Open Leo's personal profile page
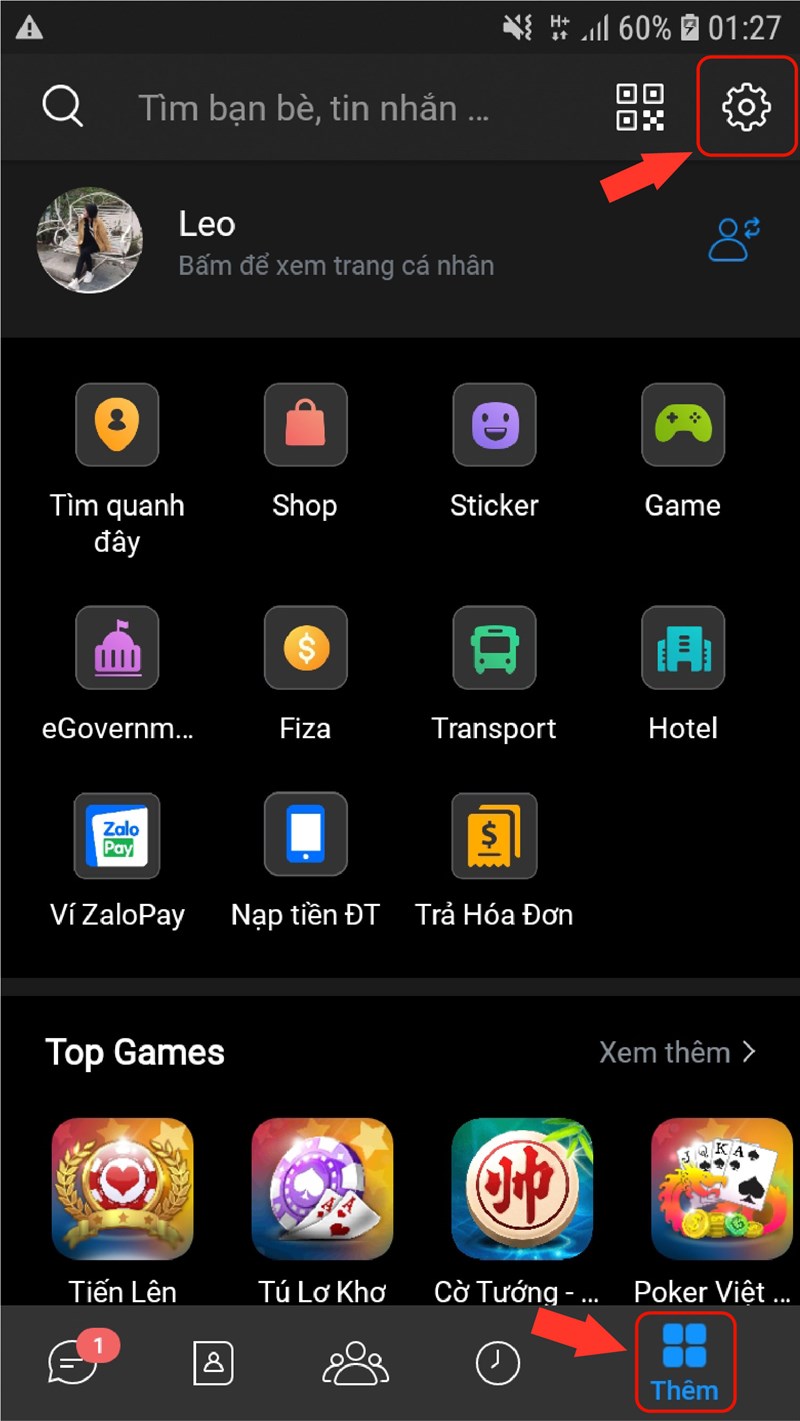Viewport: 800px width, 1421px height. [x=336, y=241]
